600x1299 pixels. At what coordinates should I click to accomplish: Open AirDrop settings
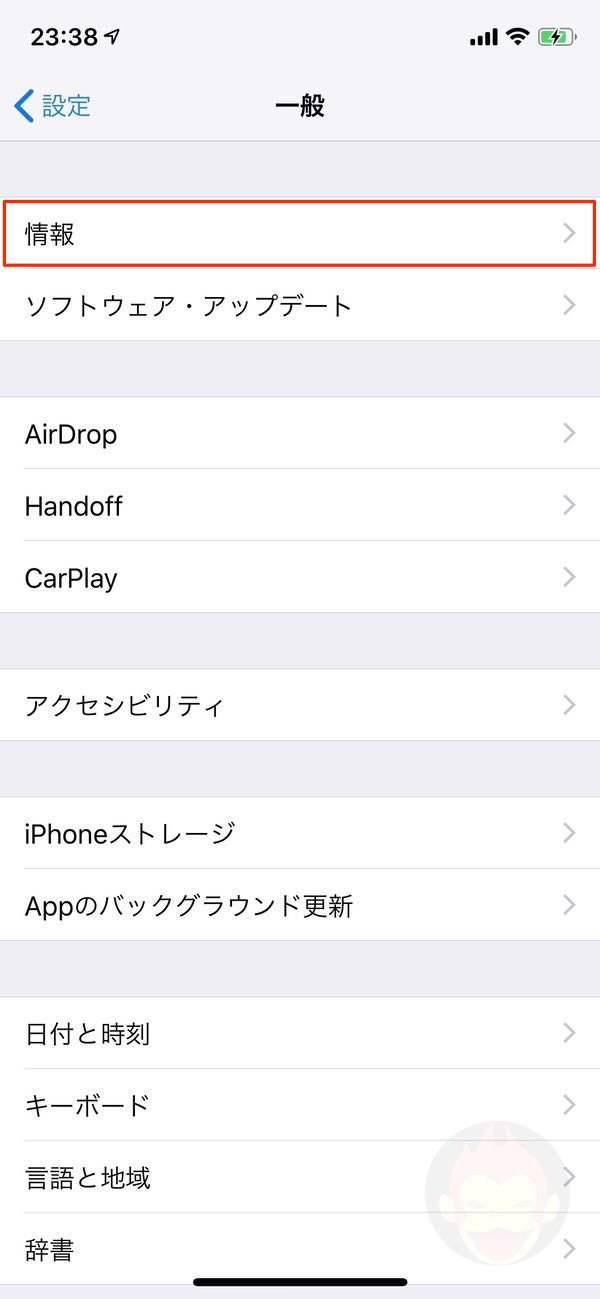coord(300,434)
